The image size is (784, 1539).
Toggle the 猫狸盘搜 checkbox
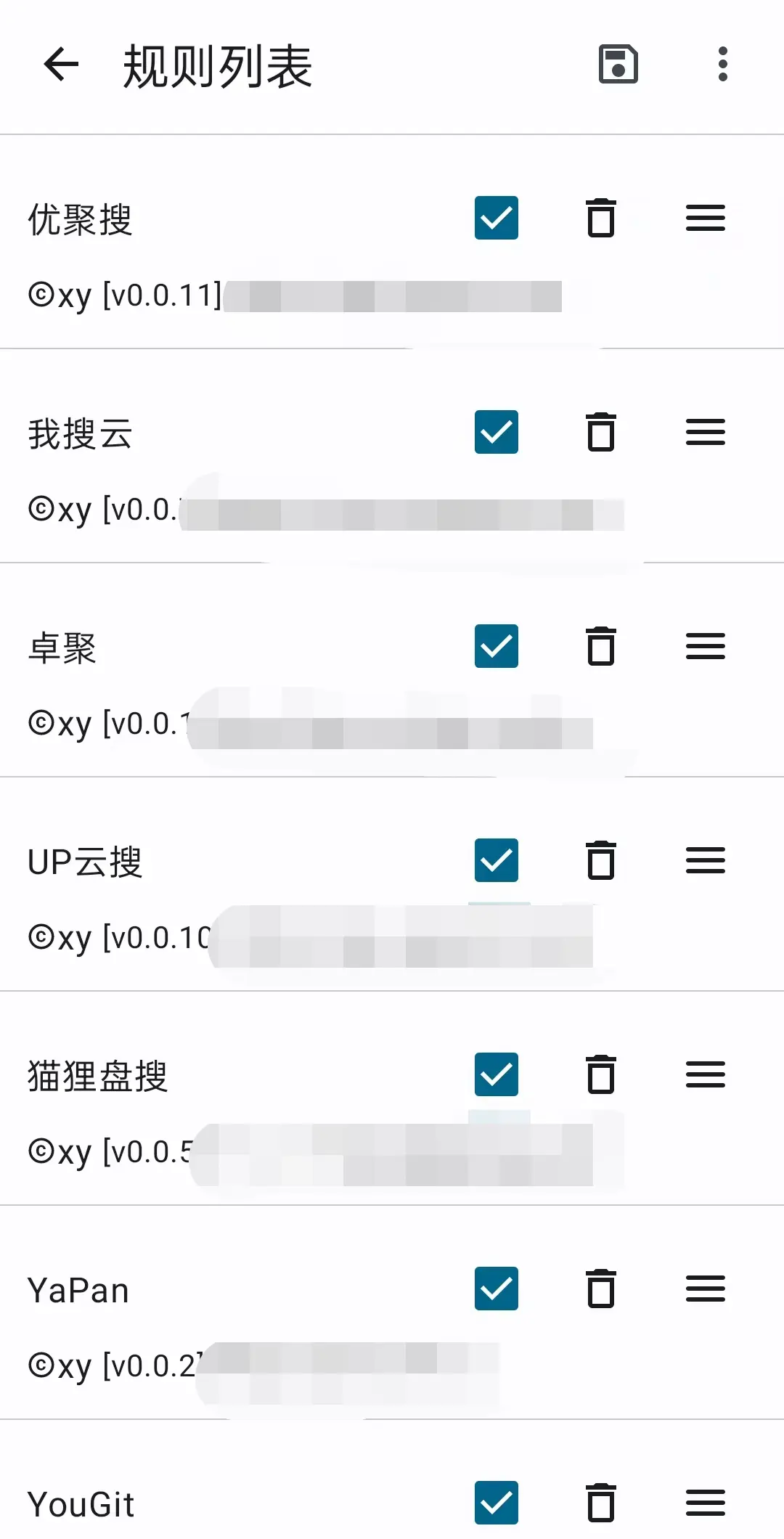pos(497,1074)
